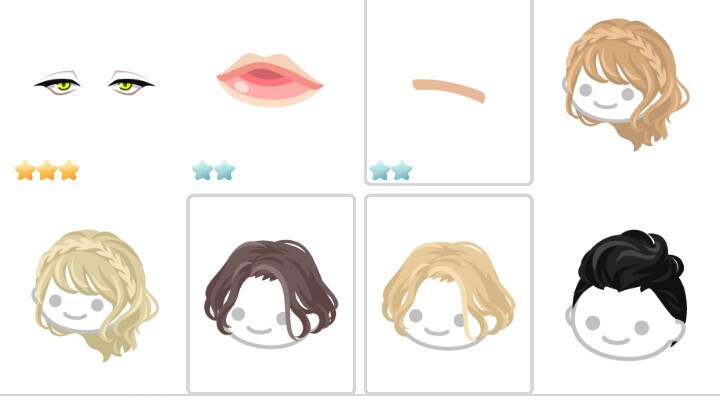The image size is (720, 405).
Task: Pick the blonde short wavy hairstyle
Action: 448,293
